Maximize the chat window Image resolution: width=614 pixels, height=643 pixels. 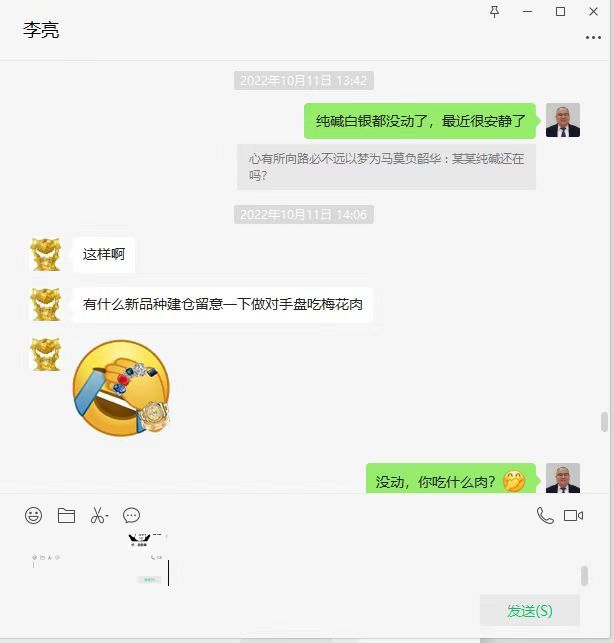click(560, 11)
